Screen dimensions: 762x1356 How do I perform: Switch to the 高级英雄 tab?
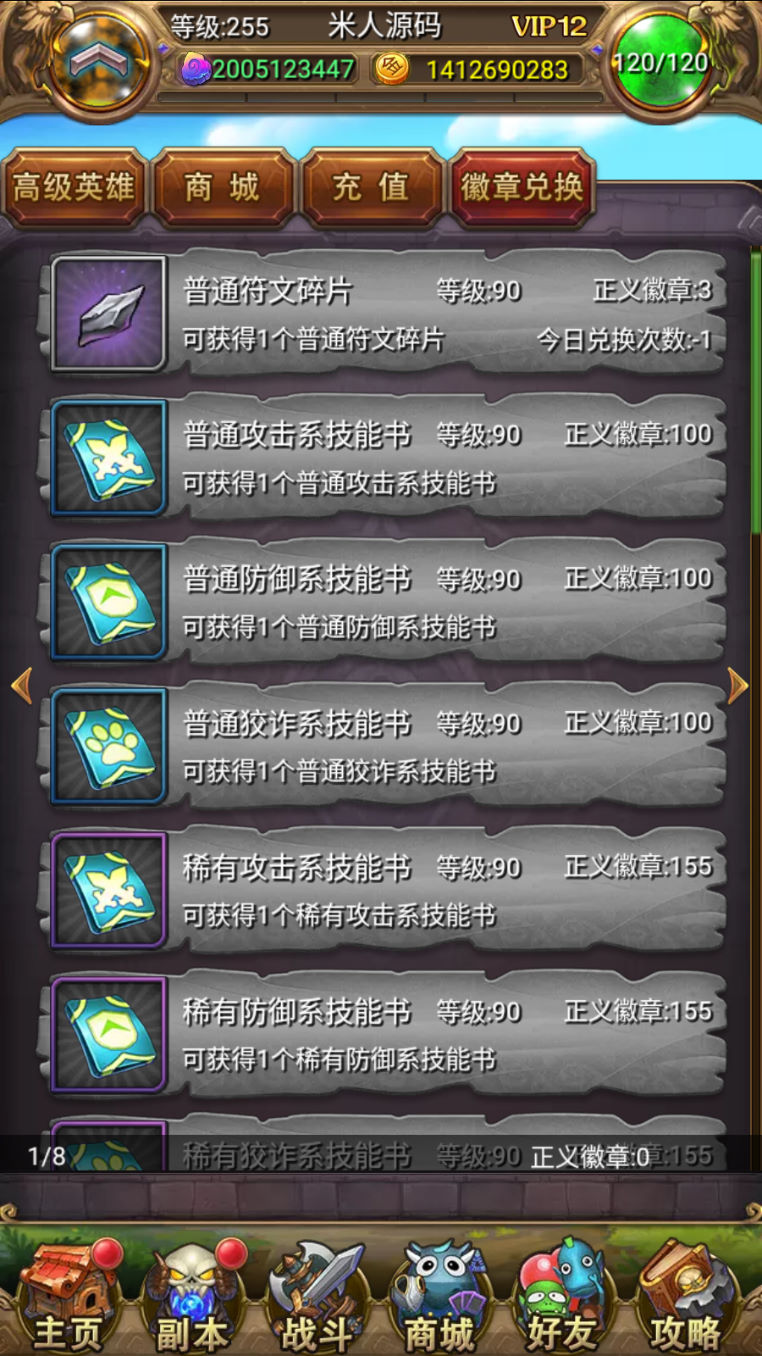75,187
